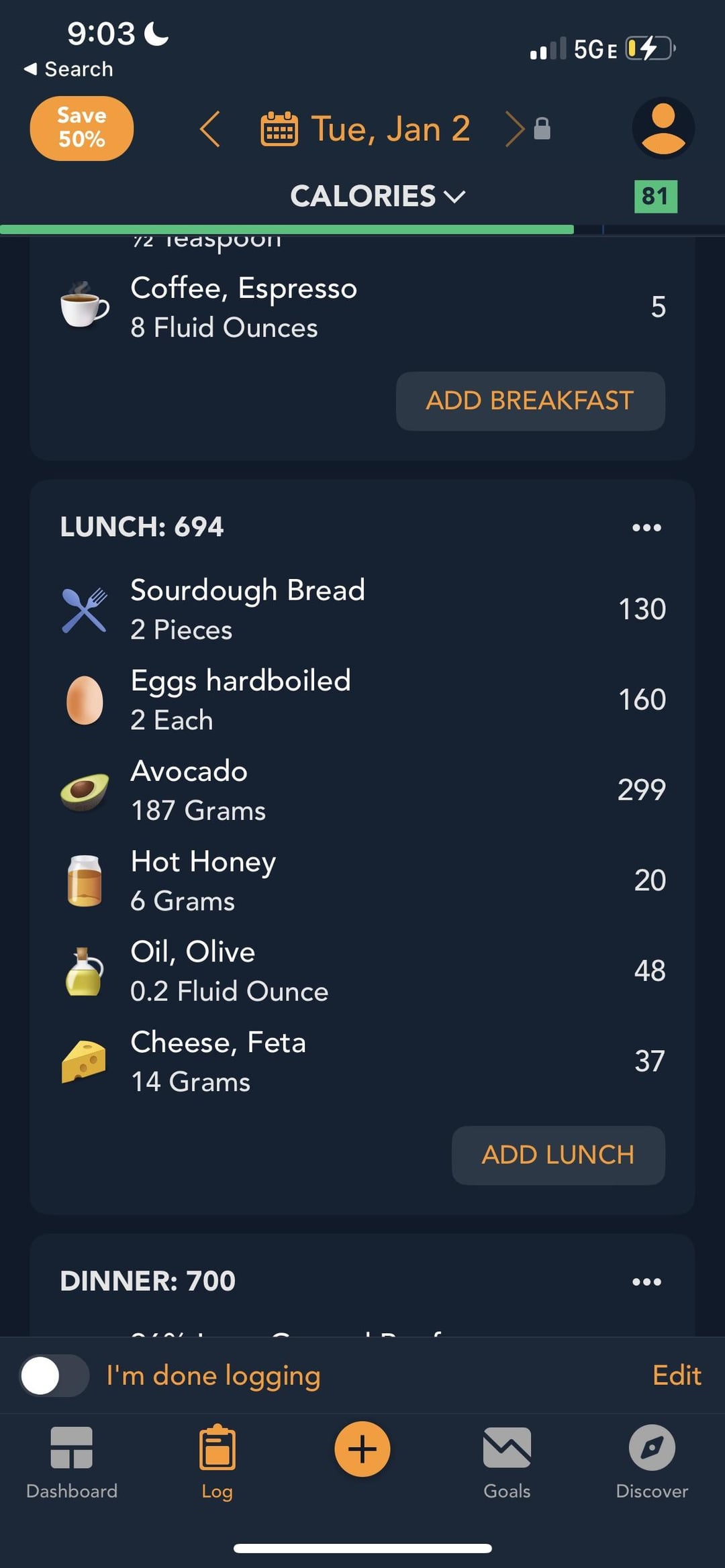Viewport: 725px width, 1568px height.
Task: Open the profile avatar
Action: (663, 128)
